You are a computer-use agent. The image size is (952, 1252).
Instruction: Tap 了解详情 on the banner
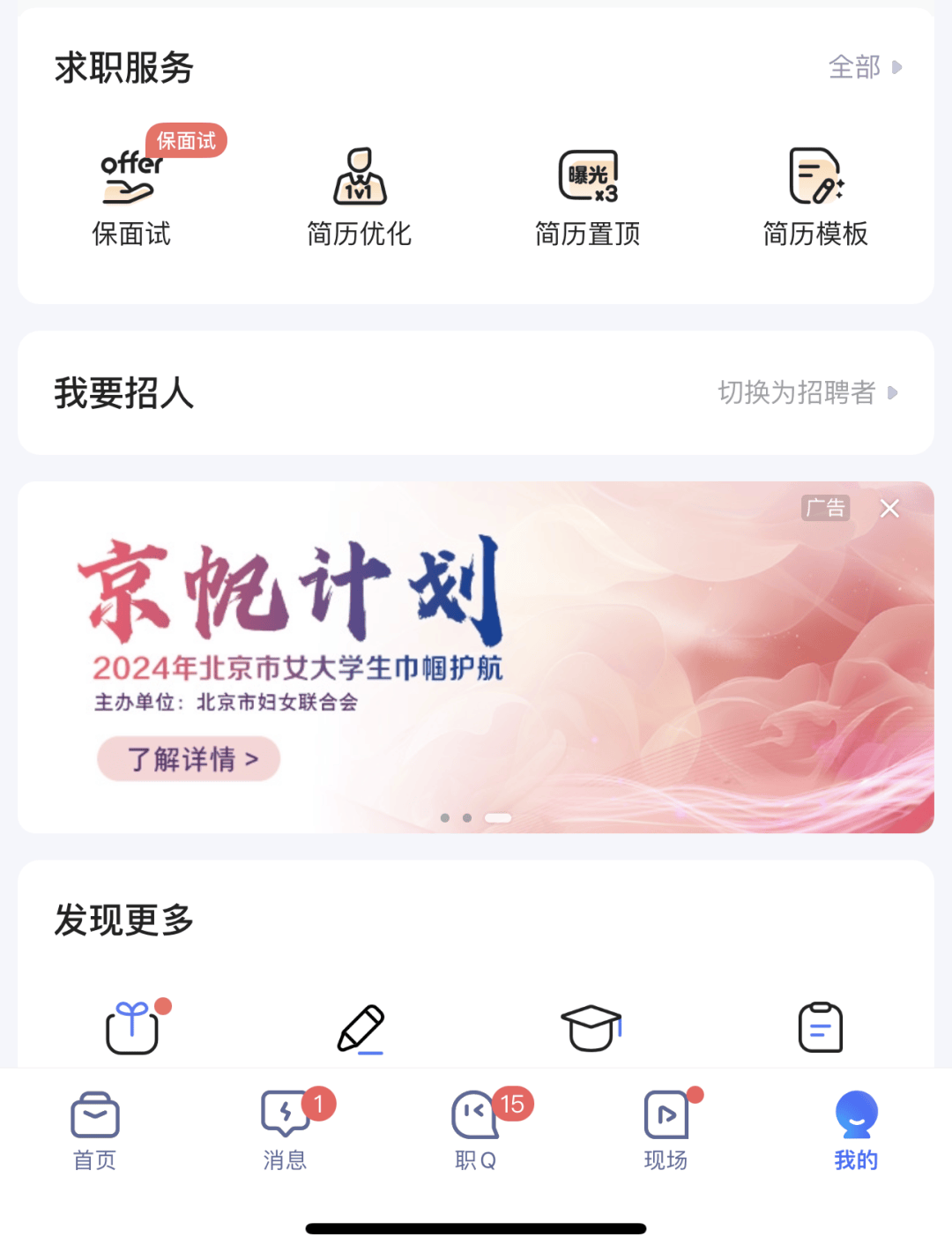pos(189,759)
